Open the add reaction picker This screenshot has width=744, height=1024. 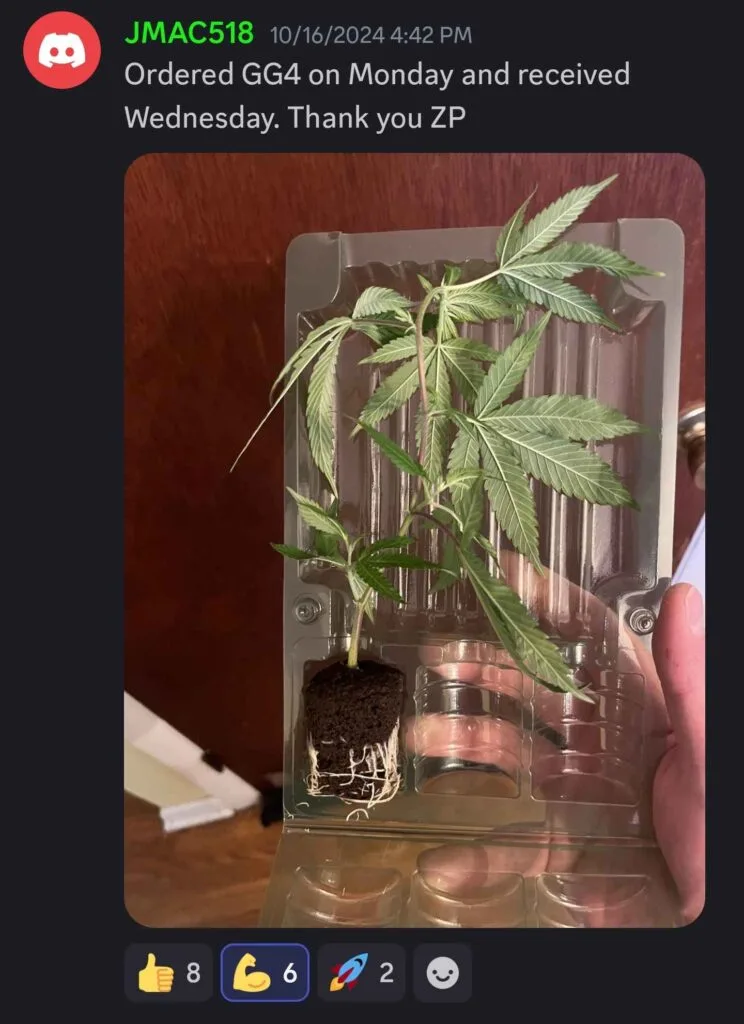(442, 973)
